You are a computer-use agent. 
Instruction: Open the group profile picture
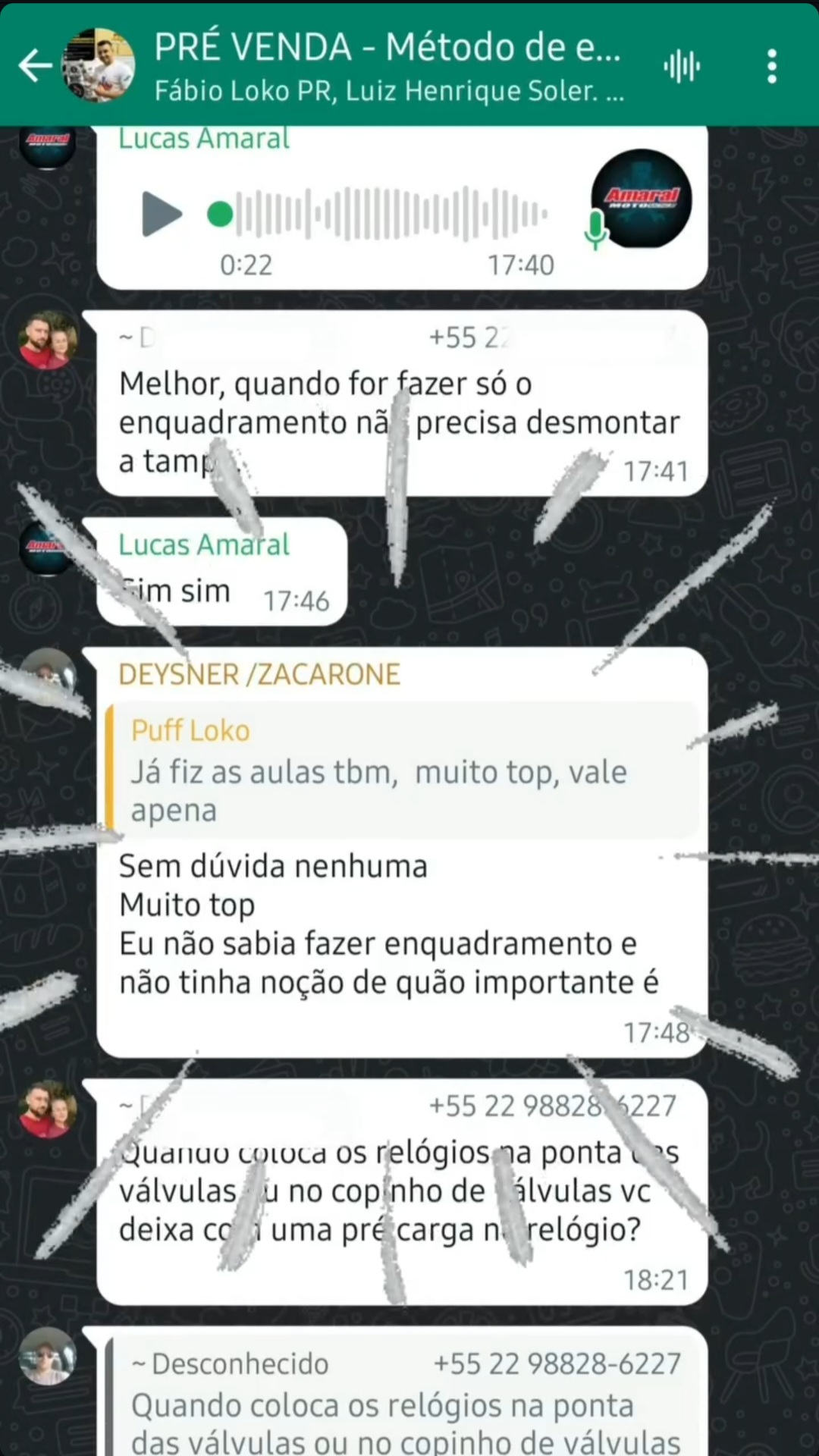point(99,66)
